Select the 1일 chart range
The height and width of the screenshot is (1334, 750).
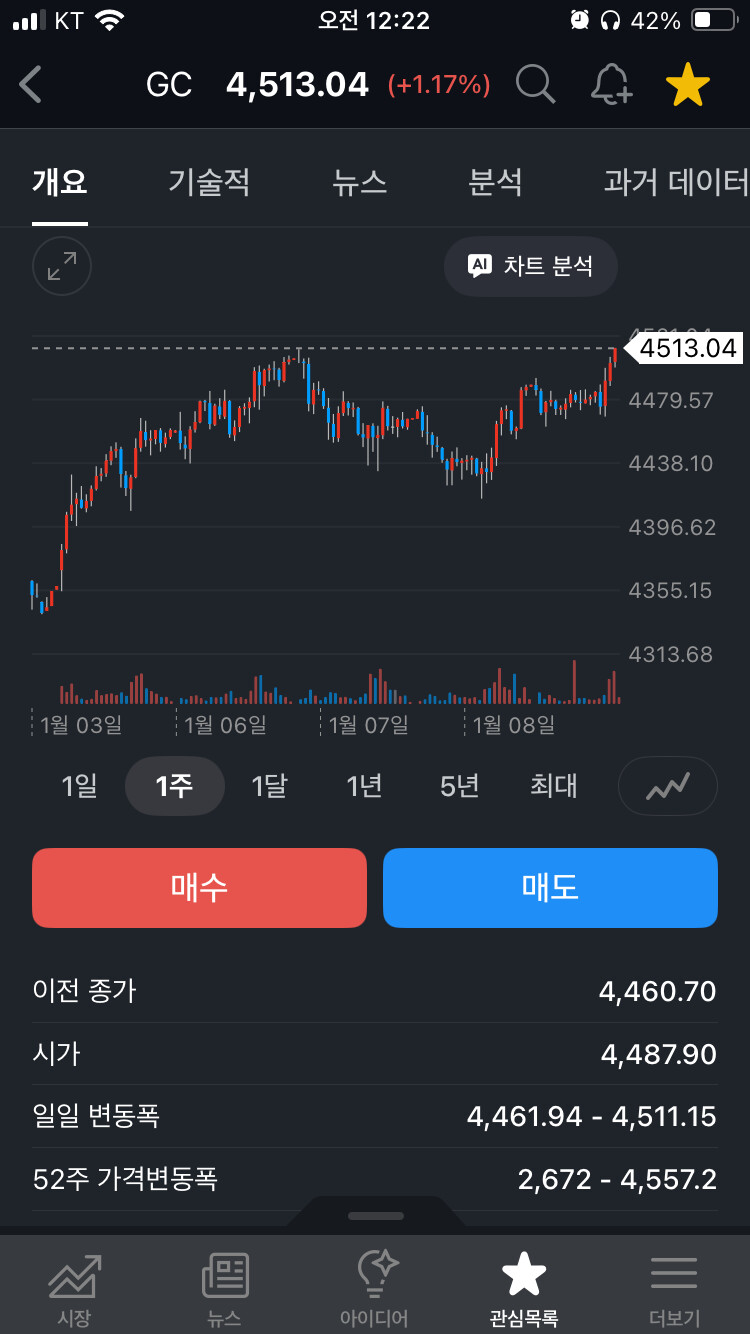pyautogui.click(x=80, y=786)
